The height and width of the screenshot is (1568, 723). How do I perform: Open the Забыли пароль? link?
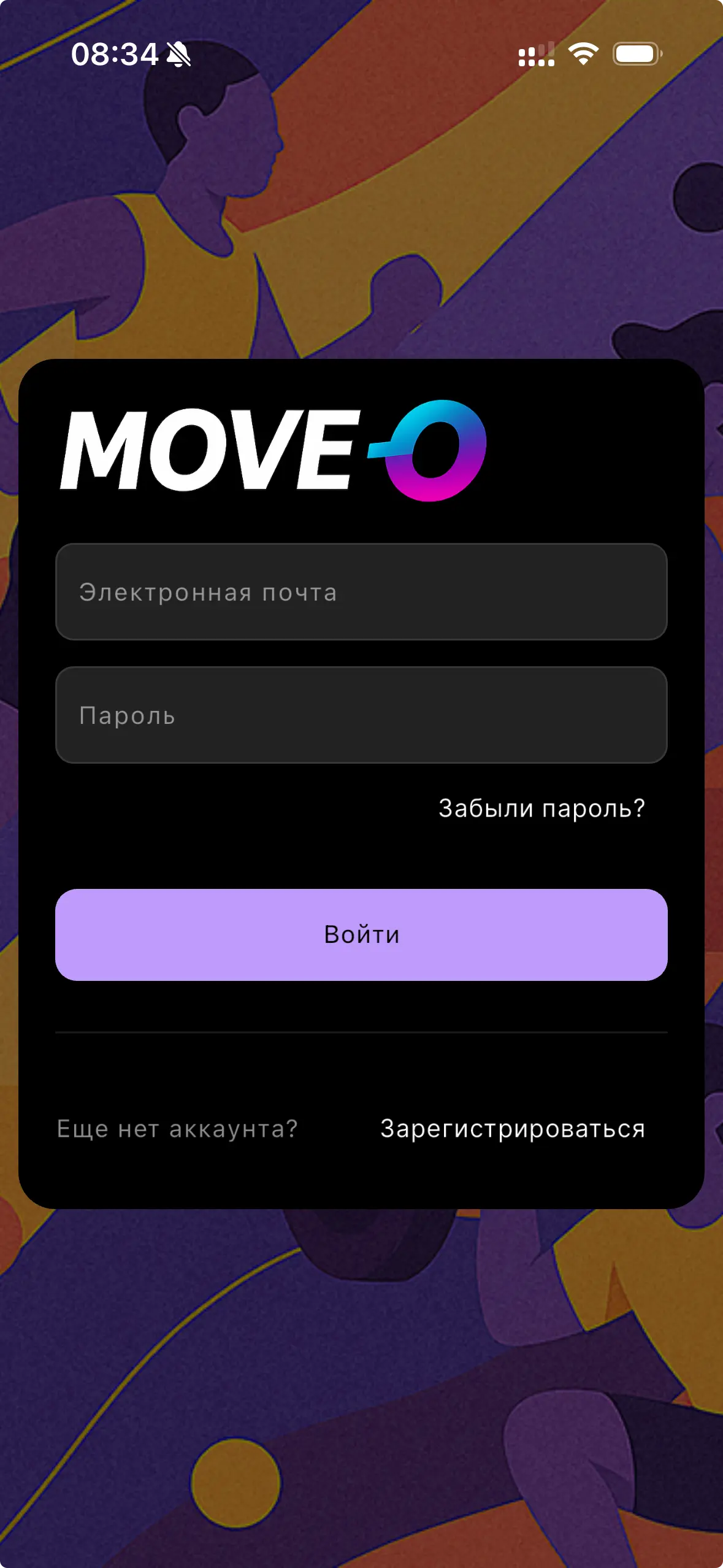541,809
